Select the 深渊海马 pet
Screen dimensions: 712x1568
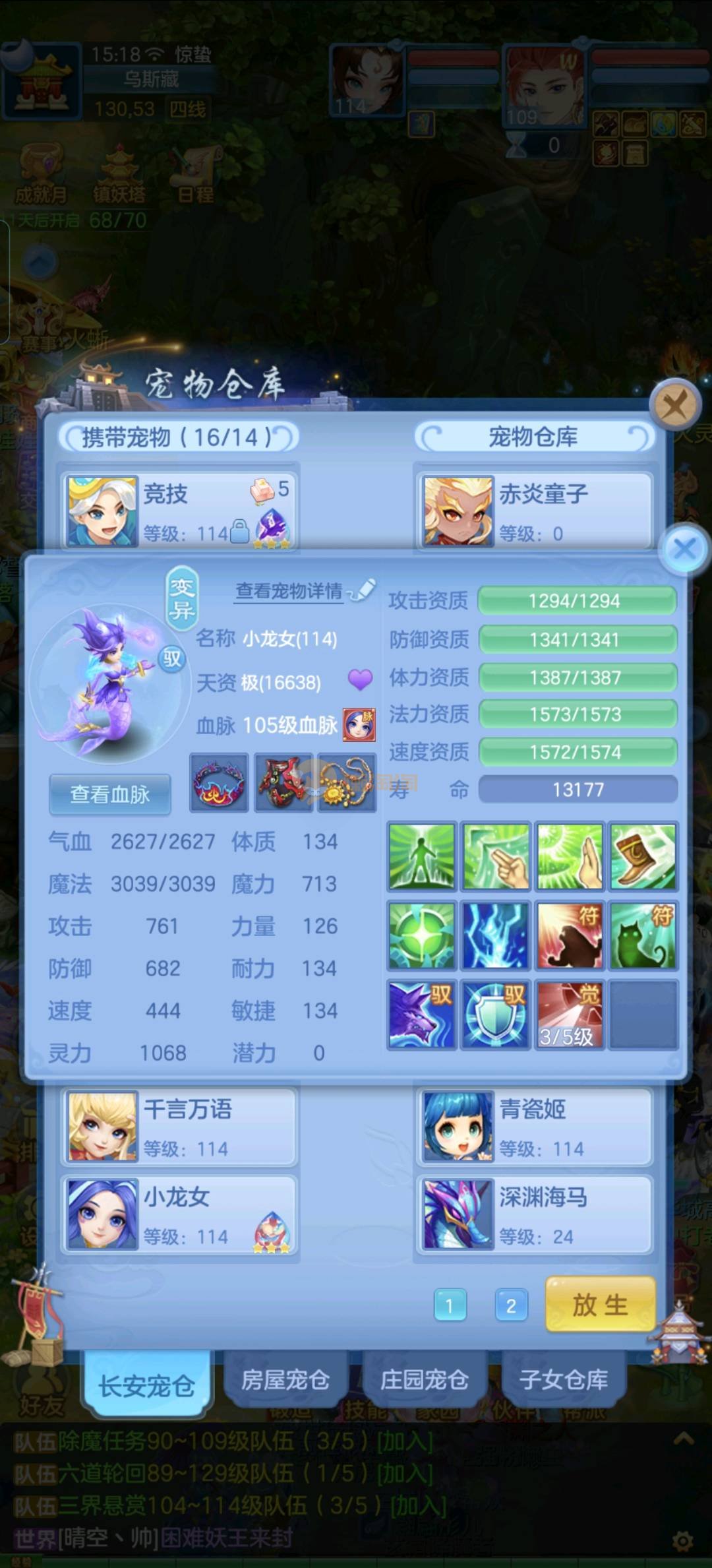tap(534, 1214)
